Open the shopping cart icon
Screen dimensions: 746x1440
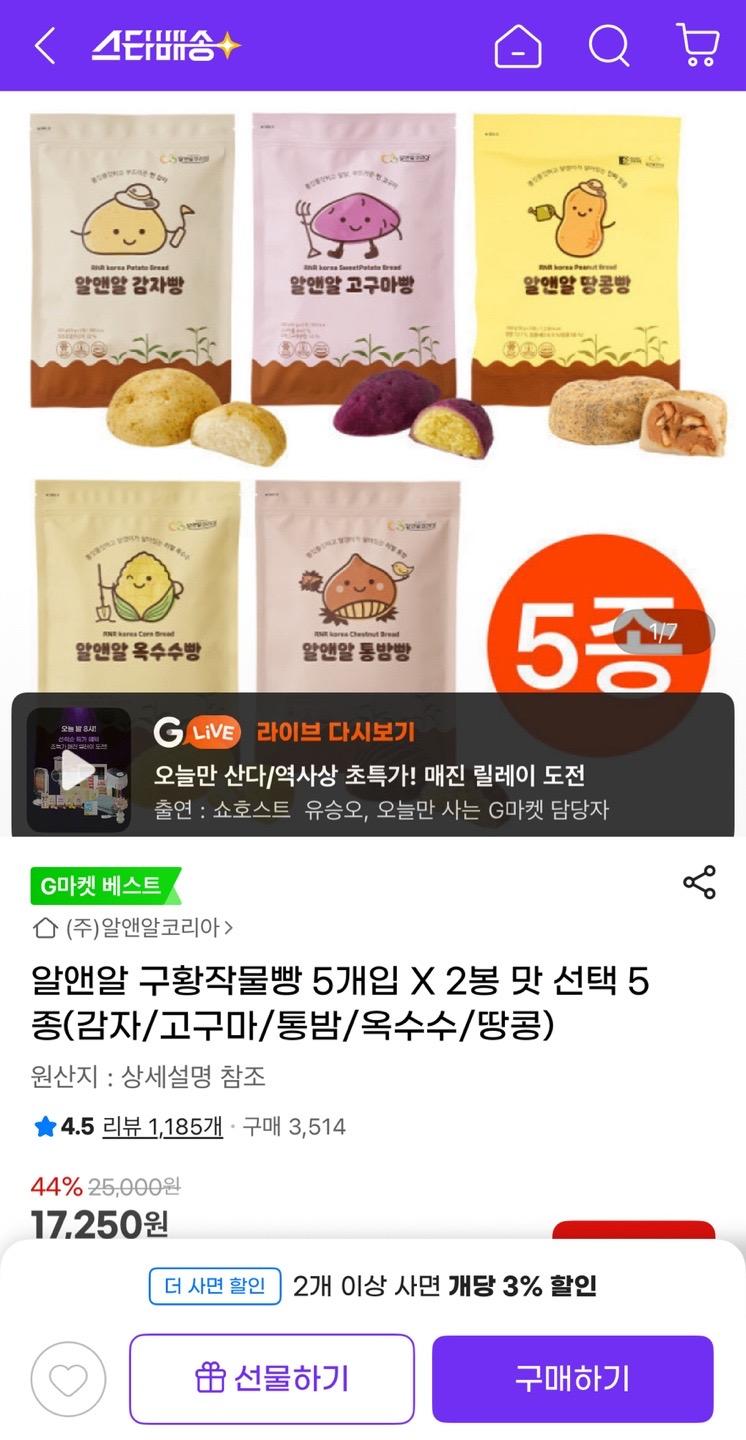pos(697,44)
